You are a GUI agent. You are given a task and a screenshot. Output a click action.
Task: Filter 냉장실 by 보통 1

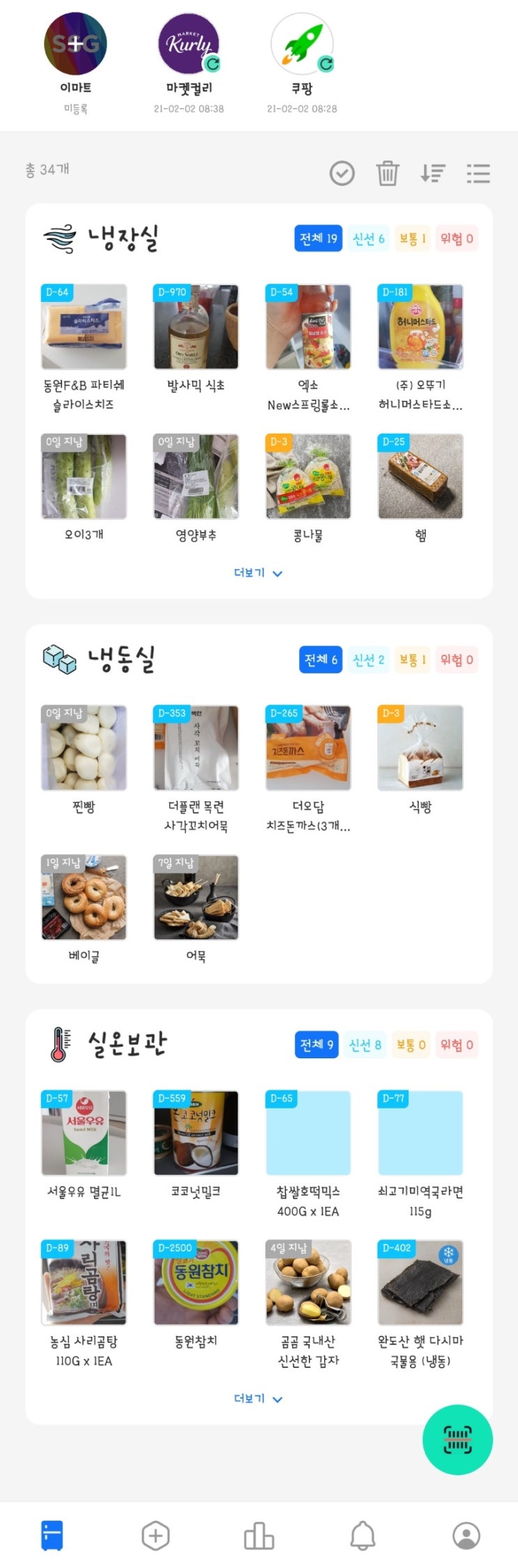[x=412, y=239]
